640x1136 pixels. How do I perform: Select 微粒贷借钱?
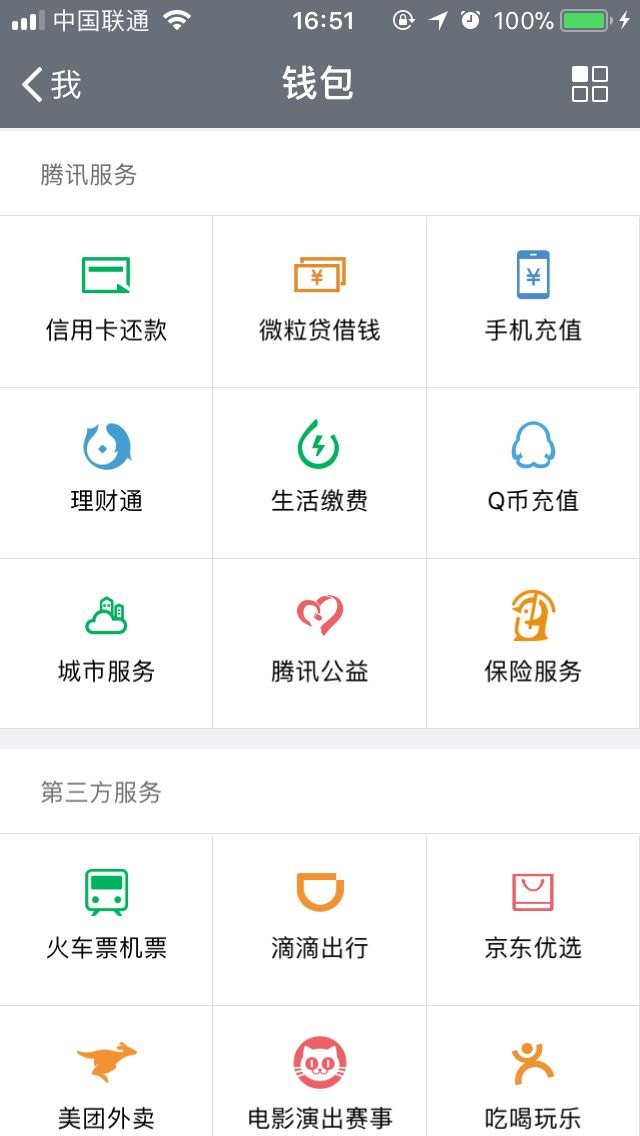(320, 301)
